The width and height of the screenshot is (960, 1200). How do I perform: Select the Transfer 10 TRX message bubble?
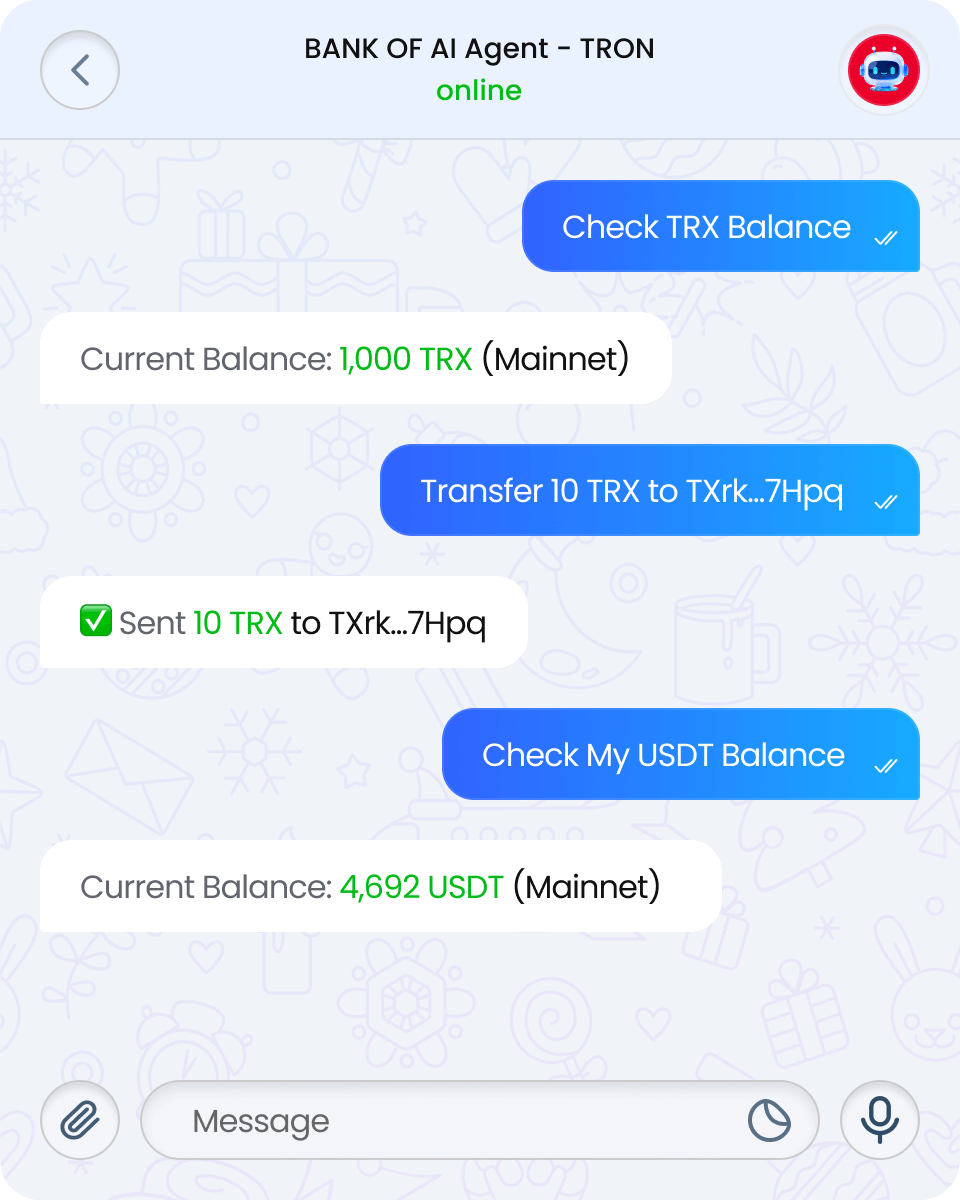click(x=650, y=490)
